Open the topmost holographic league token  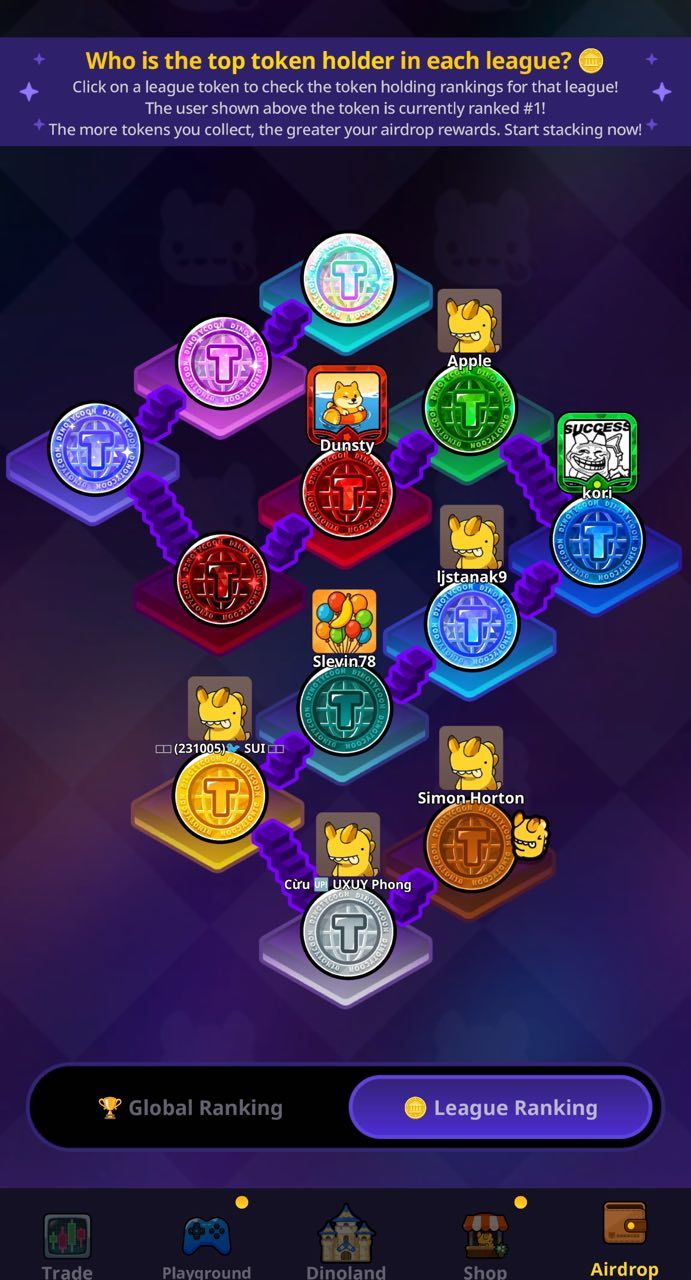(x=348, y=279)
